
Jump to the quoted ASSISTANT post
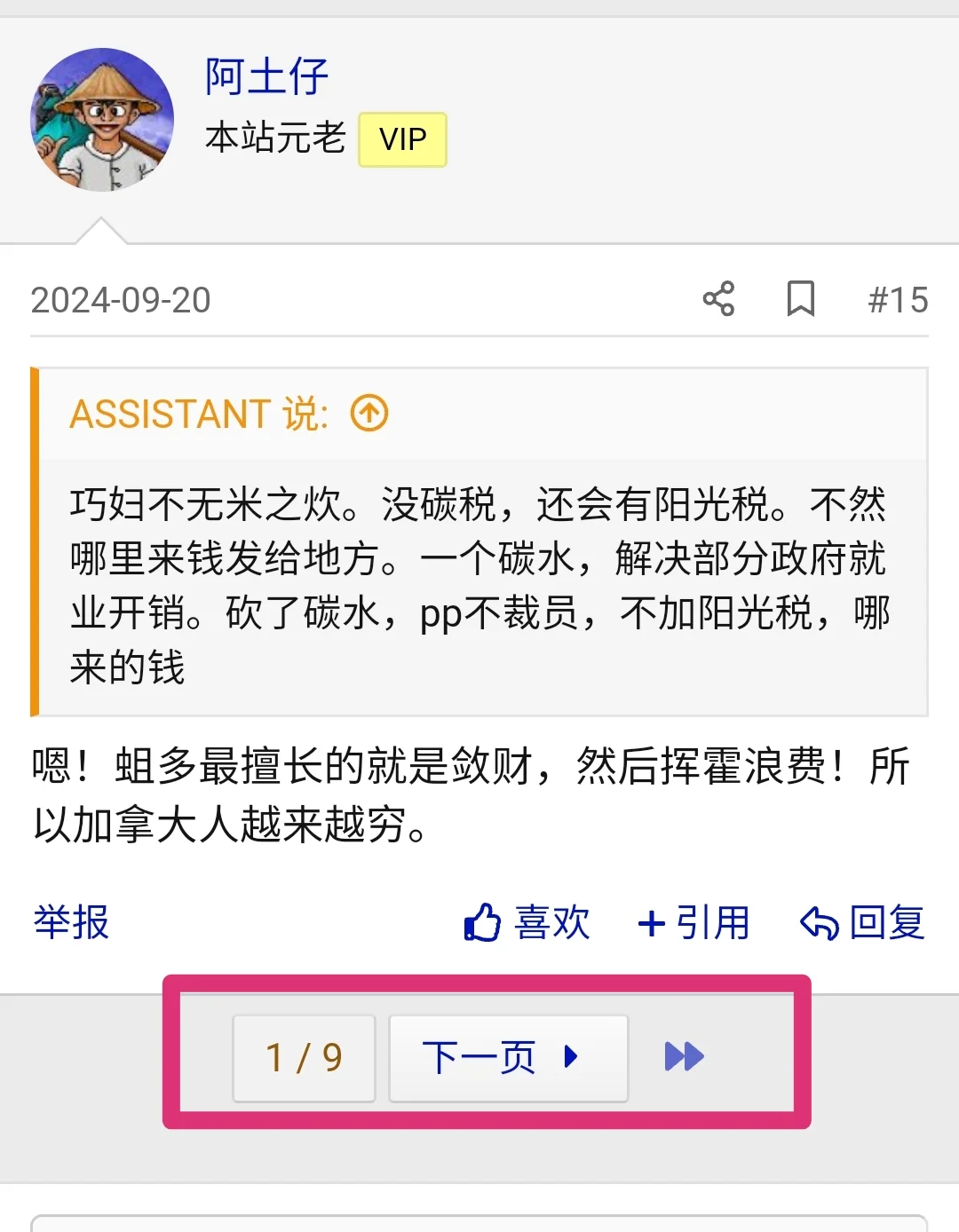click(369, 414)
